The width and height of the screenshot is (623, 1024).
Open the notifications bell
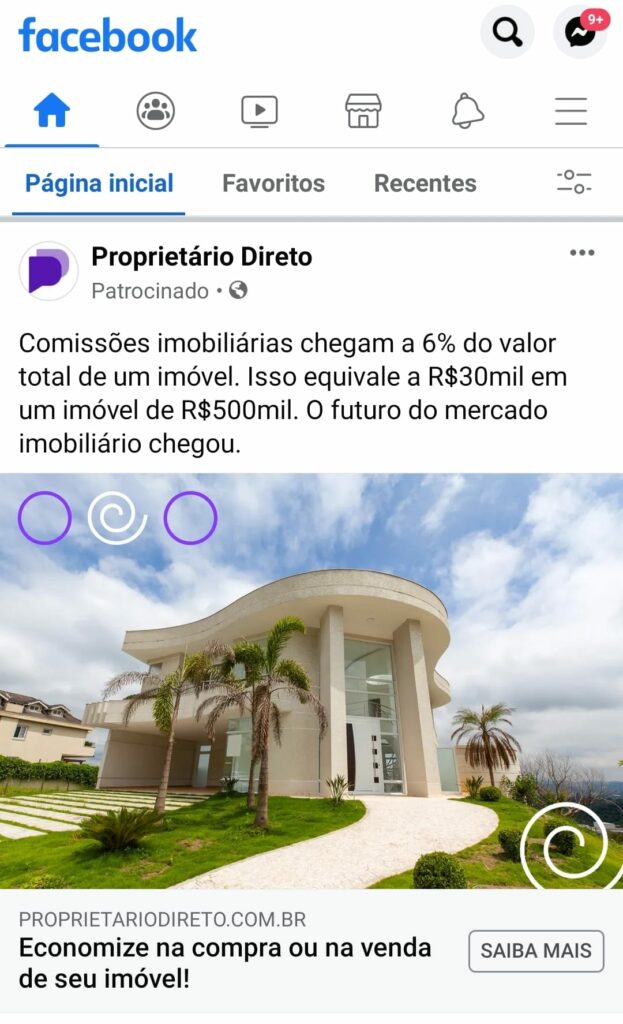tap(467, 111)
